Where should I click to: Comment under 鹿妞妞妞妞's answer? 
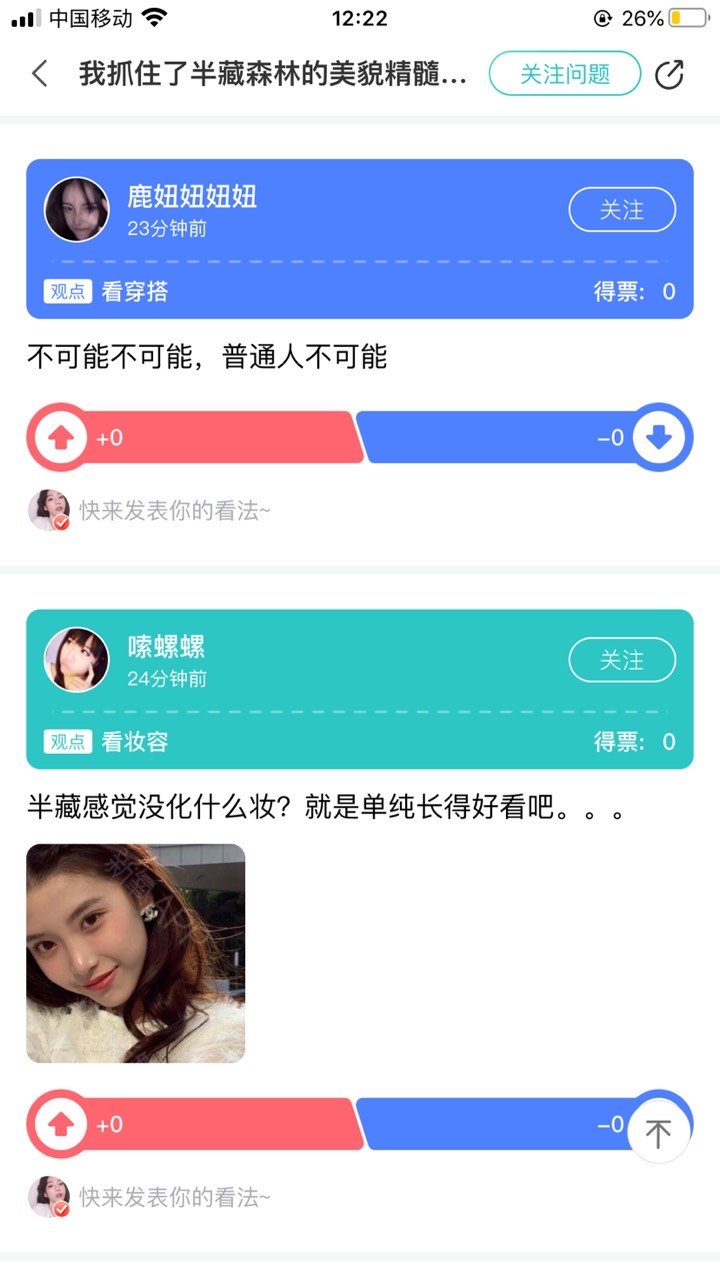point(175,511)
